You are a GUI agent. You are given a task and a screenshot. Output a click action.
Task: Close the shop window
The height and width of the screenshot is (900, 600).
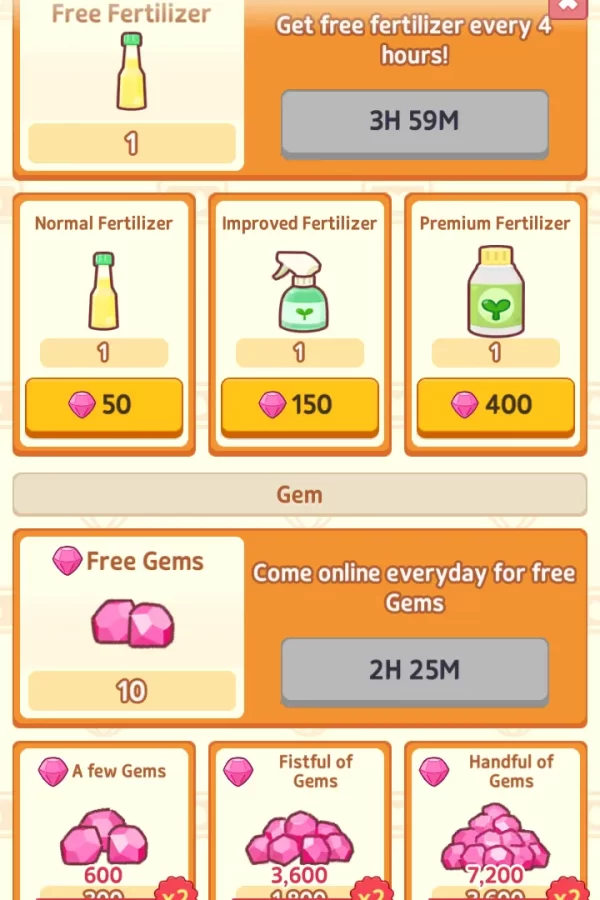569,6
